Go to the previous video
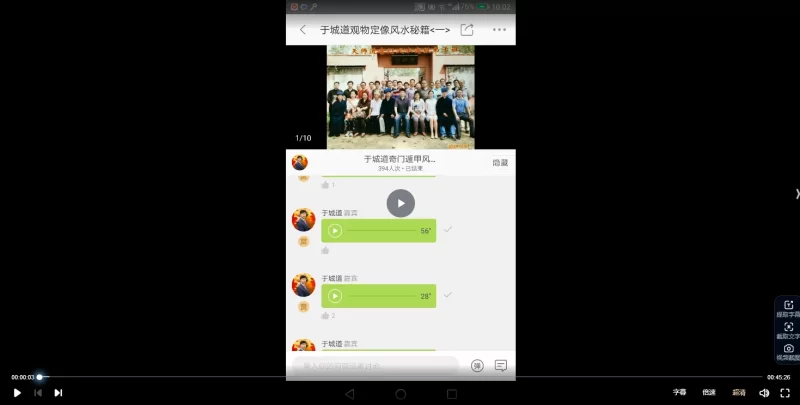This screenshot has width=800, height=405. pos(38,393)
